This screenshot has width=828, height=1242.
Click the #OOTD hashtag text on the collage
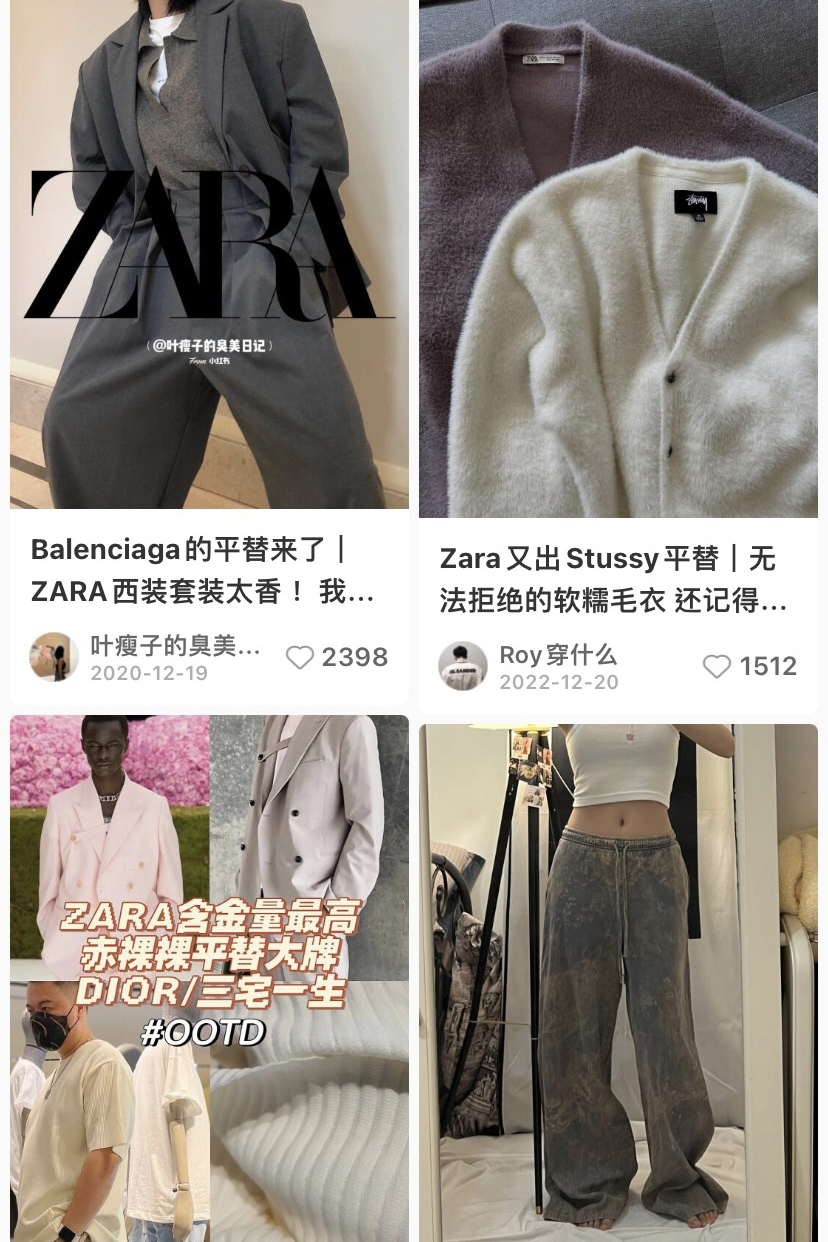tap(203, 1033)
